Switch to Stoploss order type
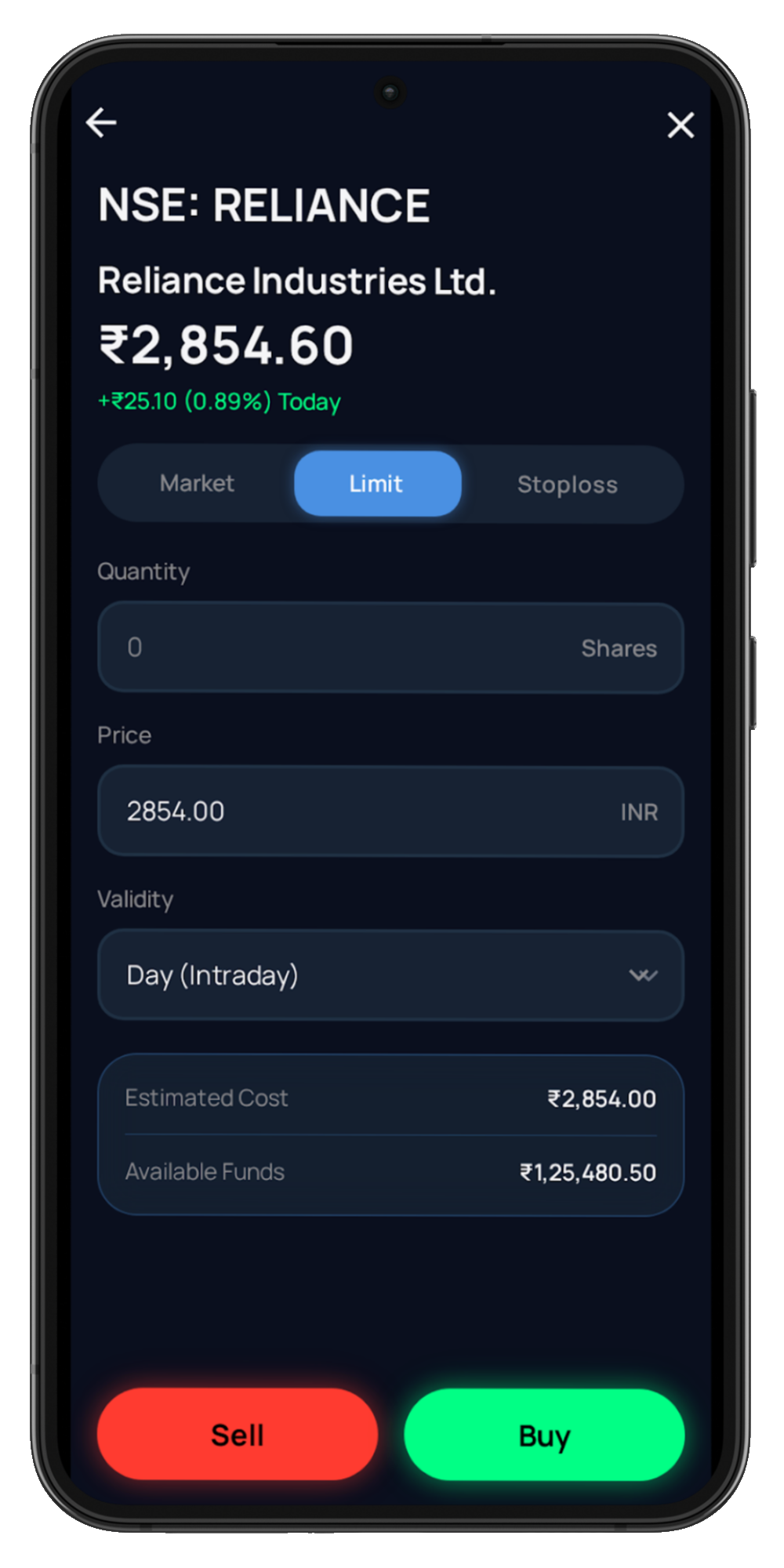Screen dimensions: 784x1568 click(x=567, y=485)
